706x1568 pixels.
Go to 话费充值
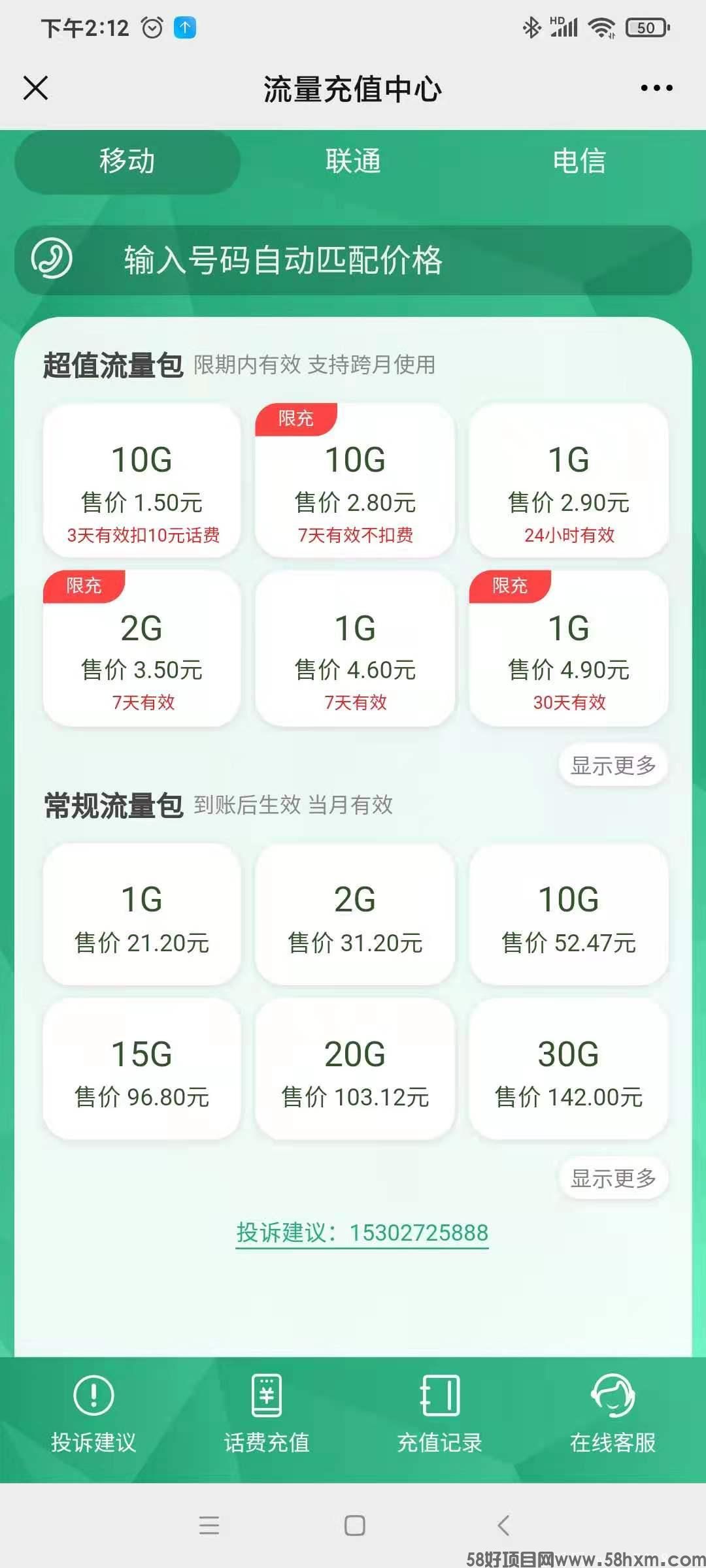pyautogui.click(x=267, y=1414)
